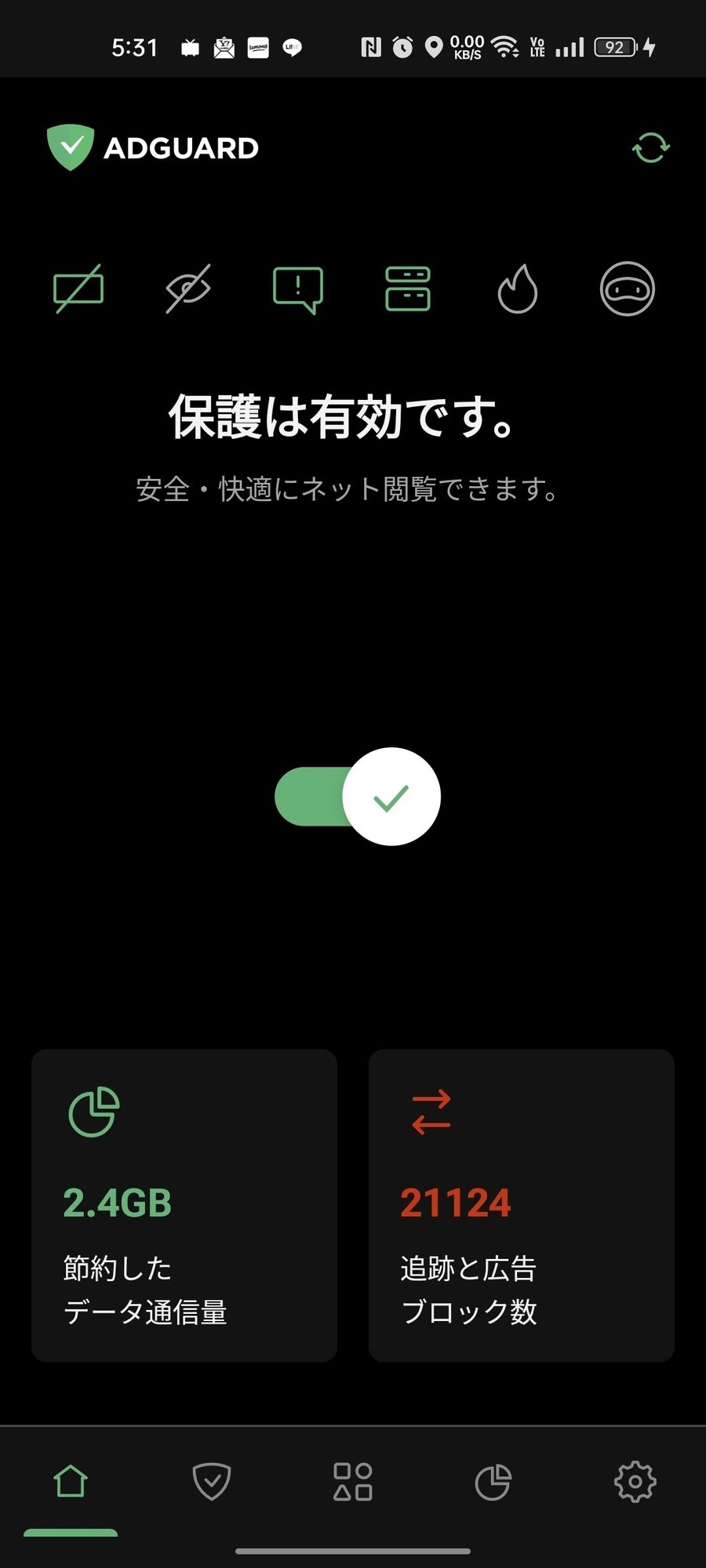Switch to the Settings gear tab

click(x=635, y=1482)
